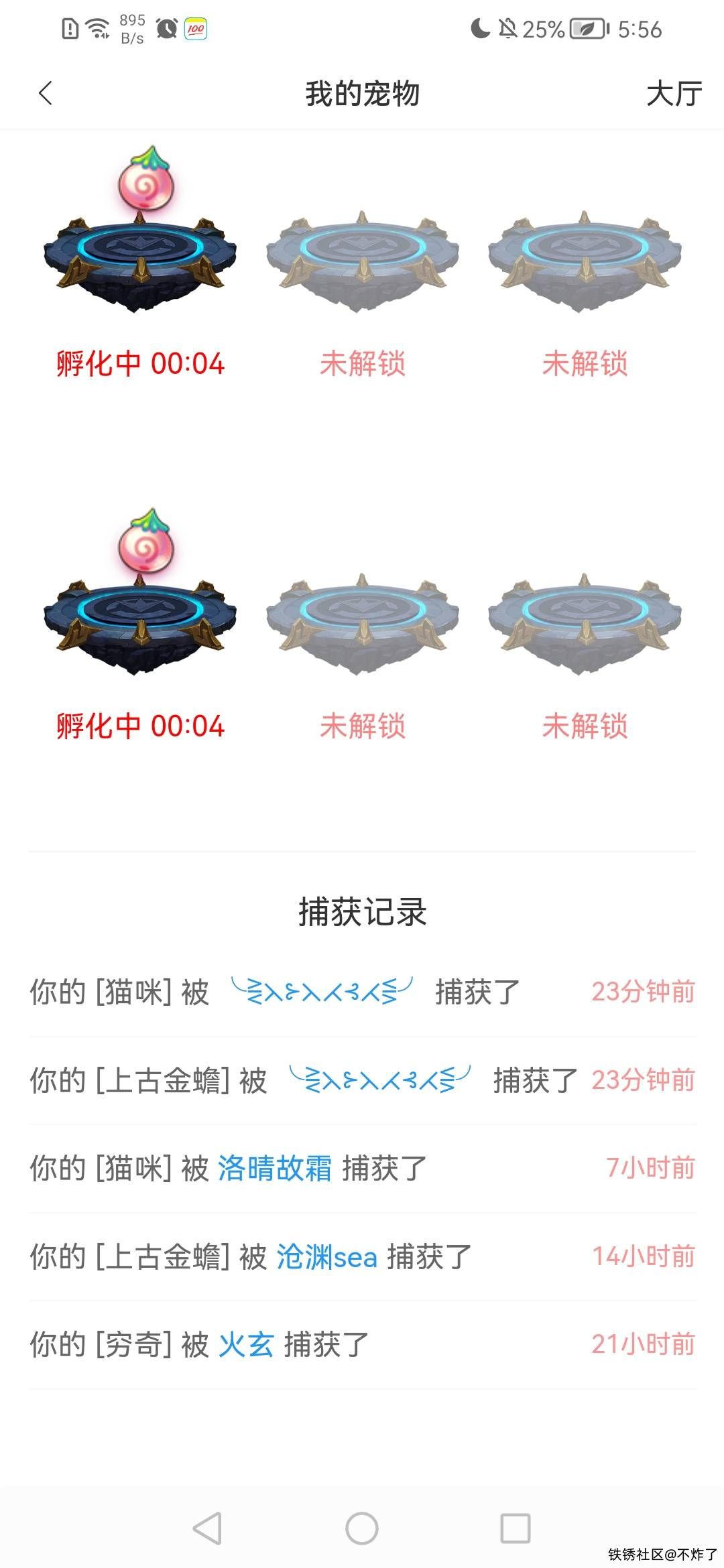Go back using the top-left arrow
The height and width of the screenshot is (1568, 724).
pos(46,93)
